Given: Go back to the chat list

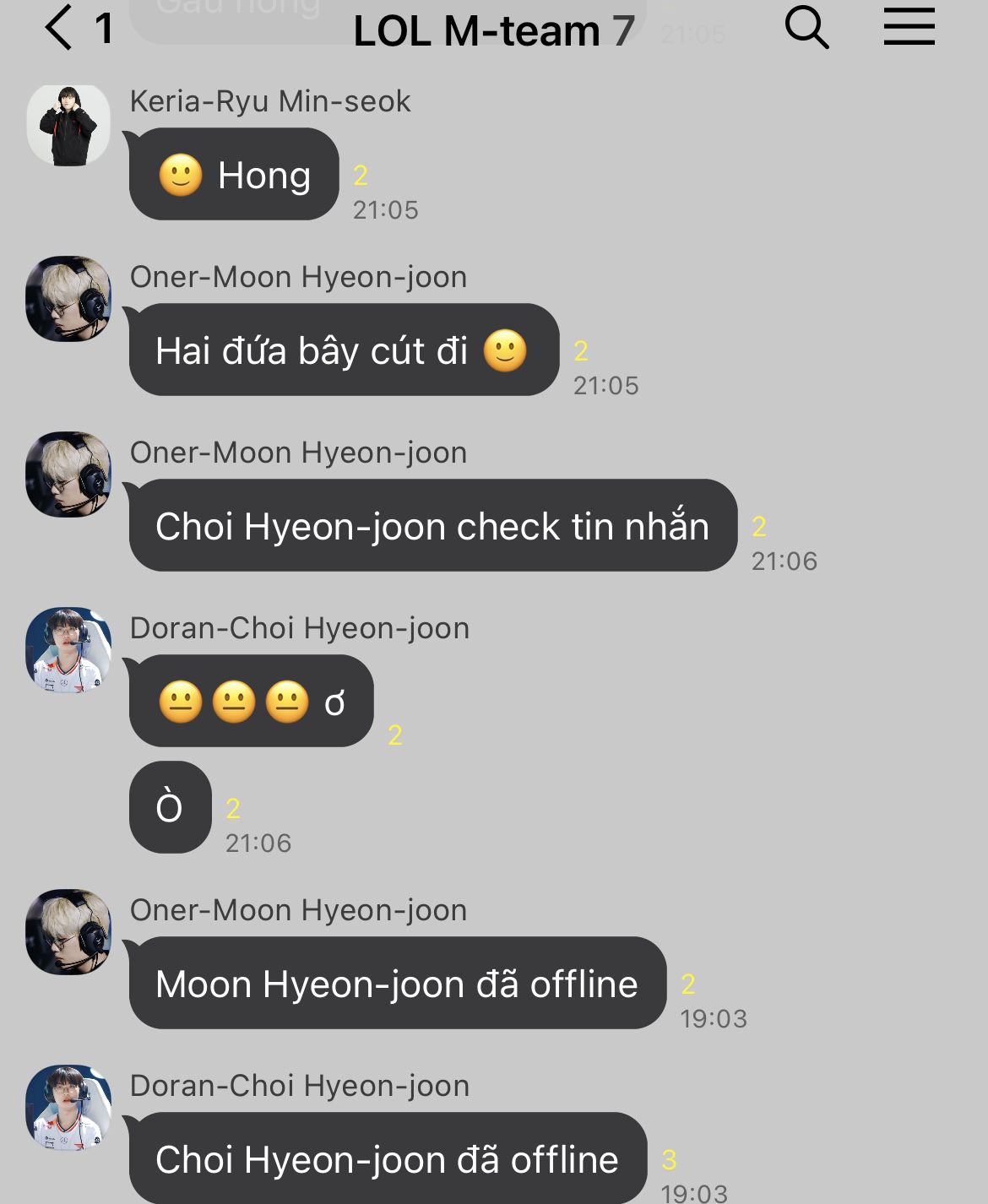Looking at the screenshot, I should pos(59,28).
